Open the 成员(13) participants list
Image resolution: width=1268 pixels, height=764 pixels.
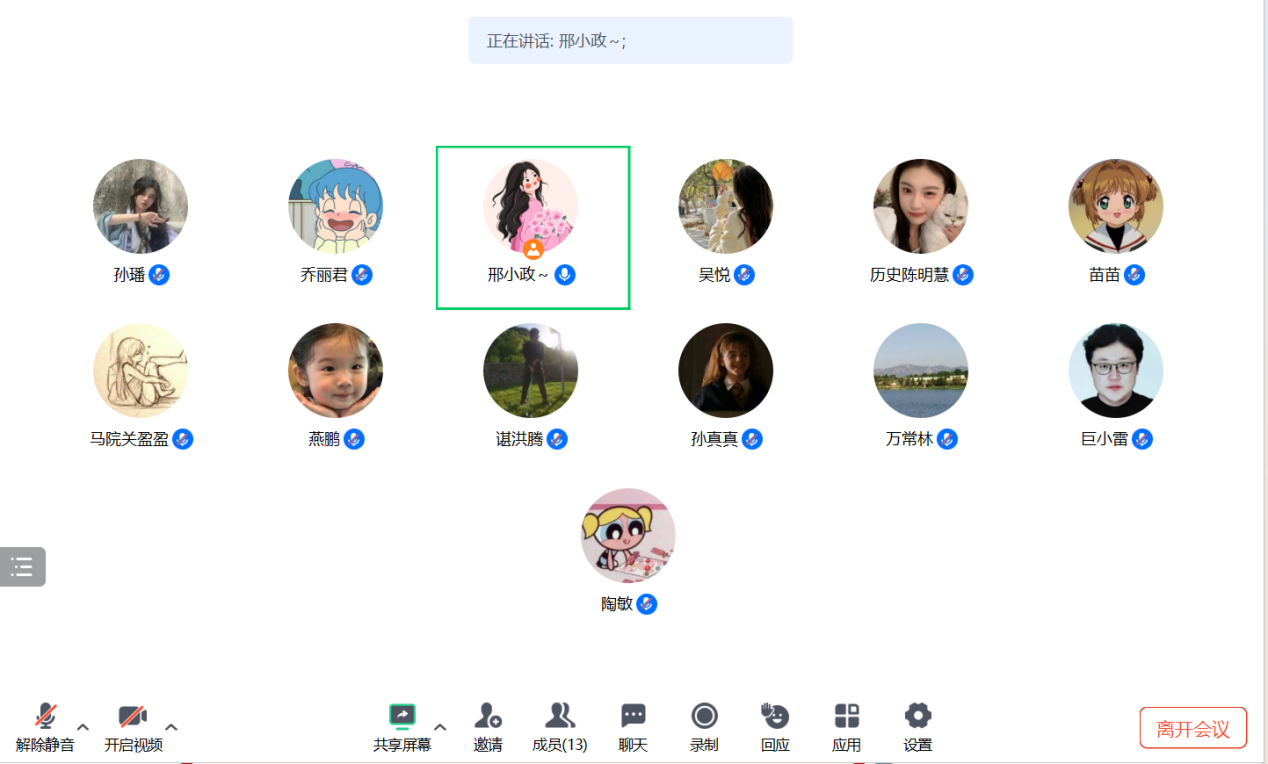(559, 726)
